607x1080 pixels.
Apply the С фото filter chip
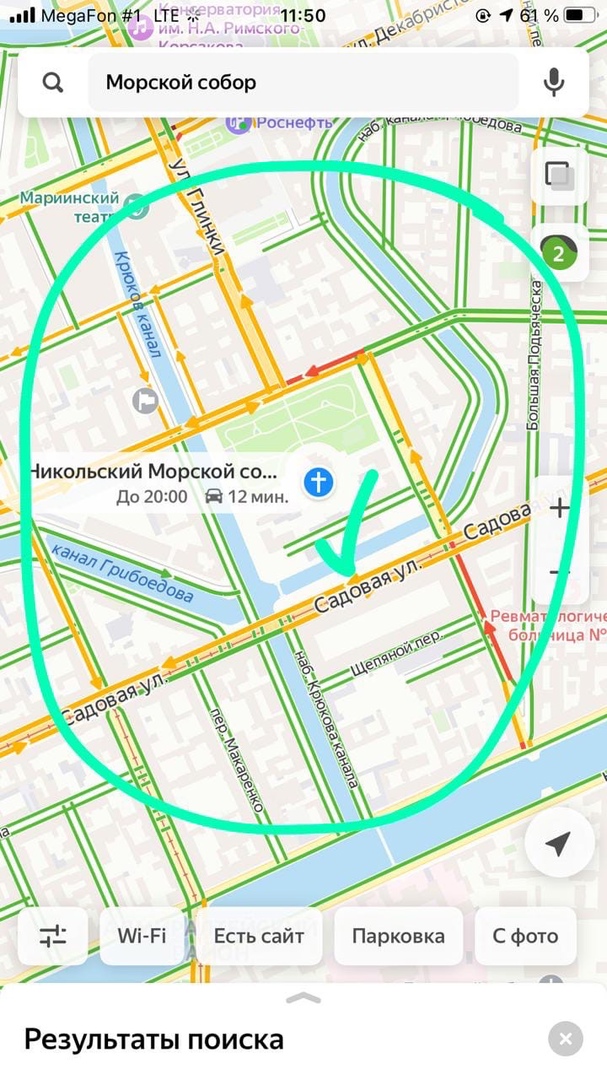click(x=525, y=936)
